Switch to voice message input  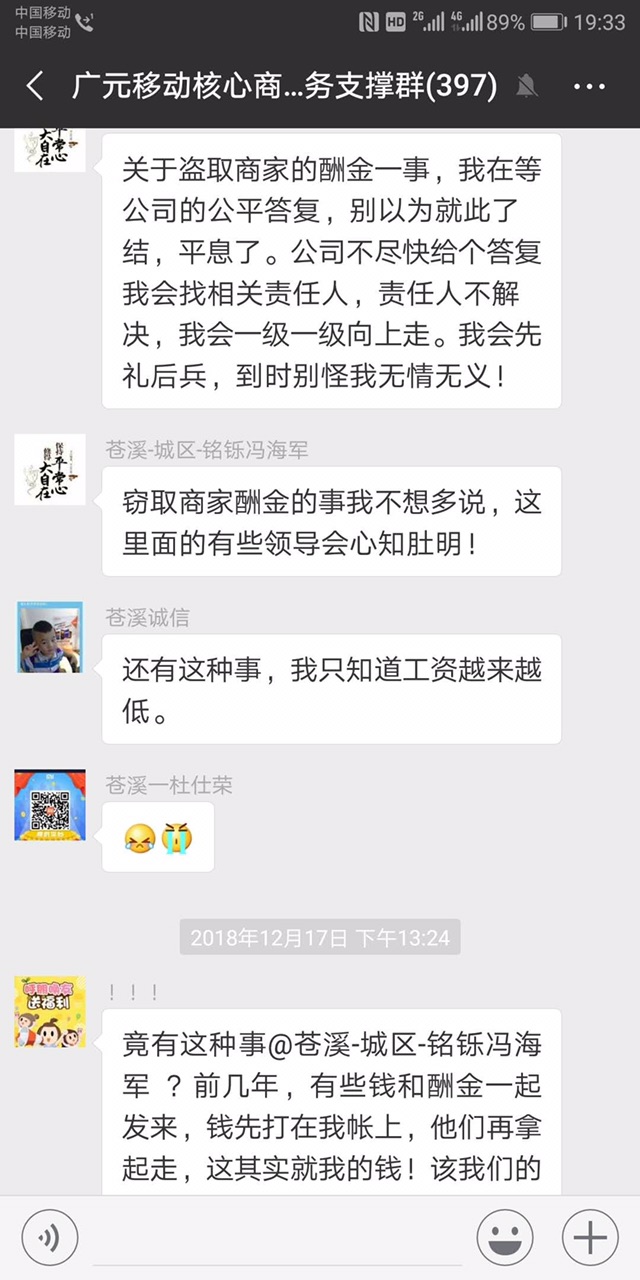(49, 1238)
